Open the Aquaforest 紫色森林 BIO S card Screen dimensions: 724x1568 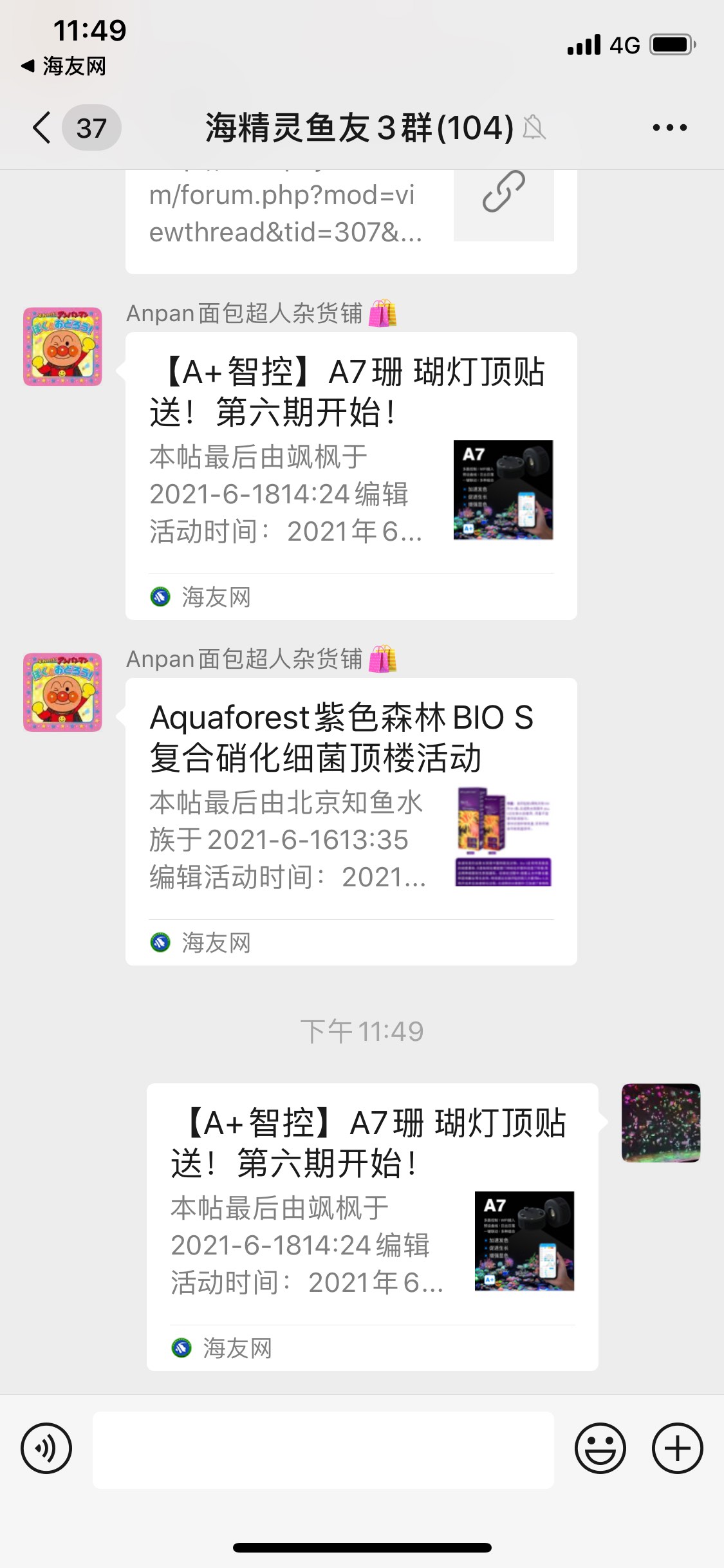tap(351, 821)
